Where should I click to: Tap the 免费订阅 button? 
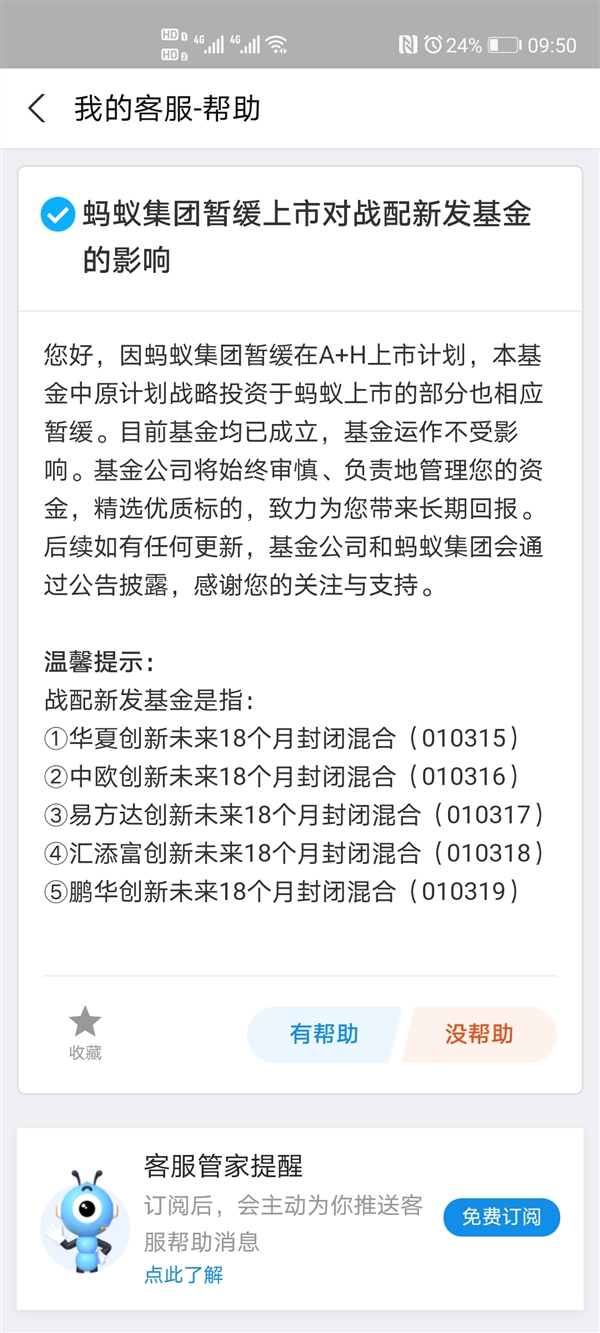point(501,1217)
